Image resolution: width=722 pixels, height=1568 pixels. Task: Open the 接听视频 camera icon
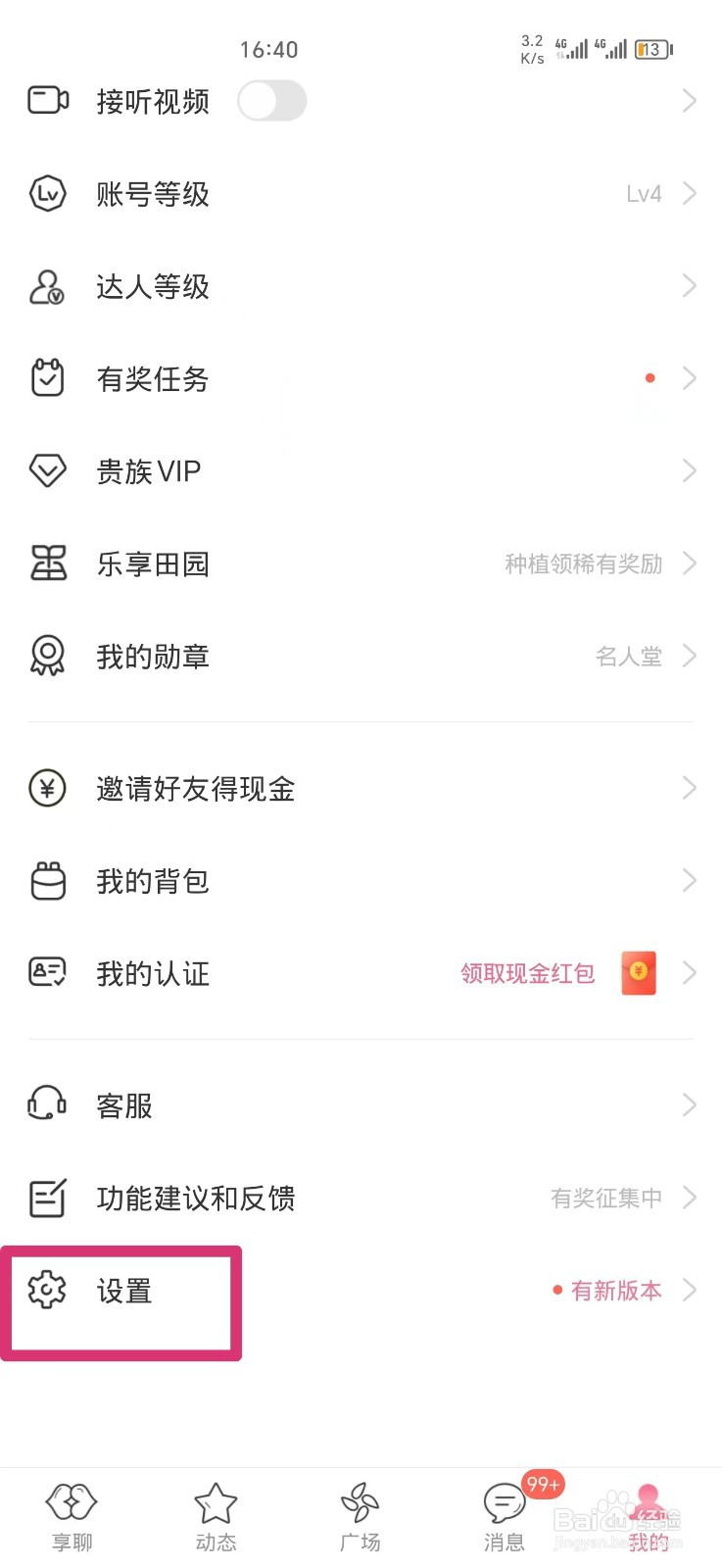[47, 100]
